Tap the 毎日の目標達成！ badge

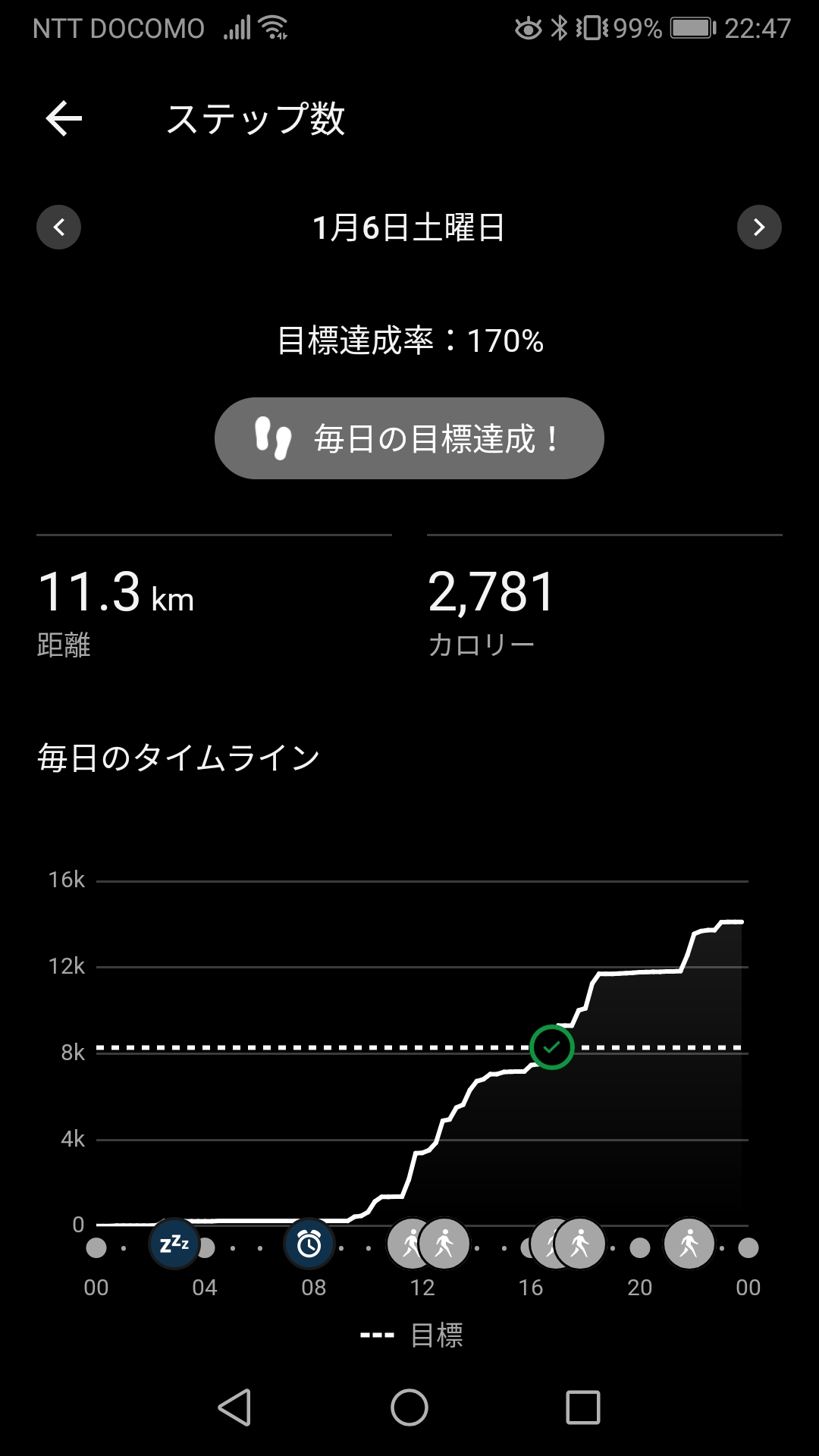409,438
